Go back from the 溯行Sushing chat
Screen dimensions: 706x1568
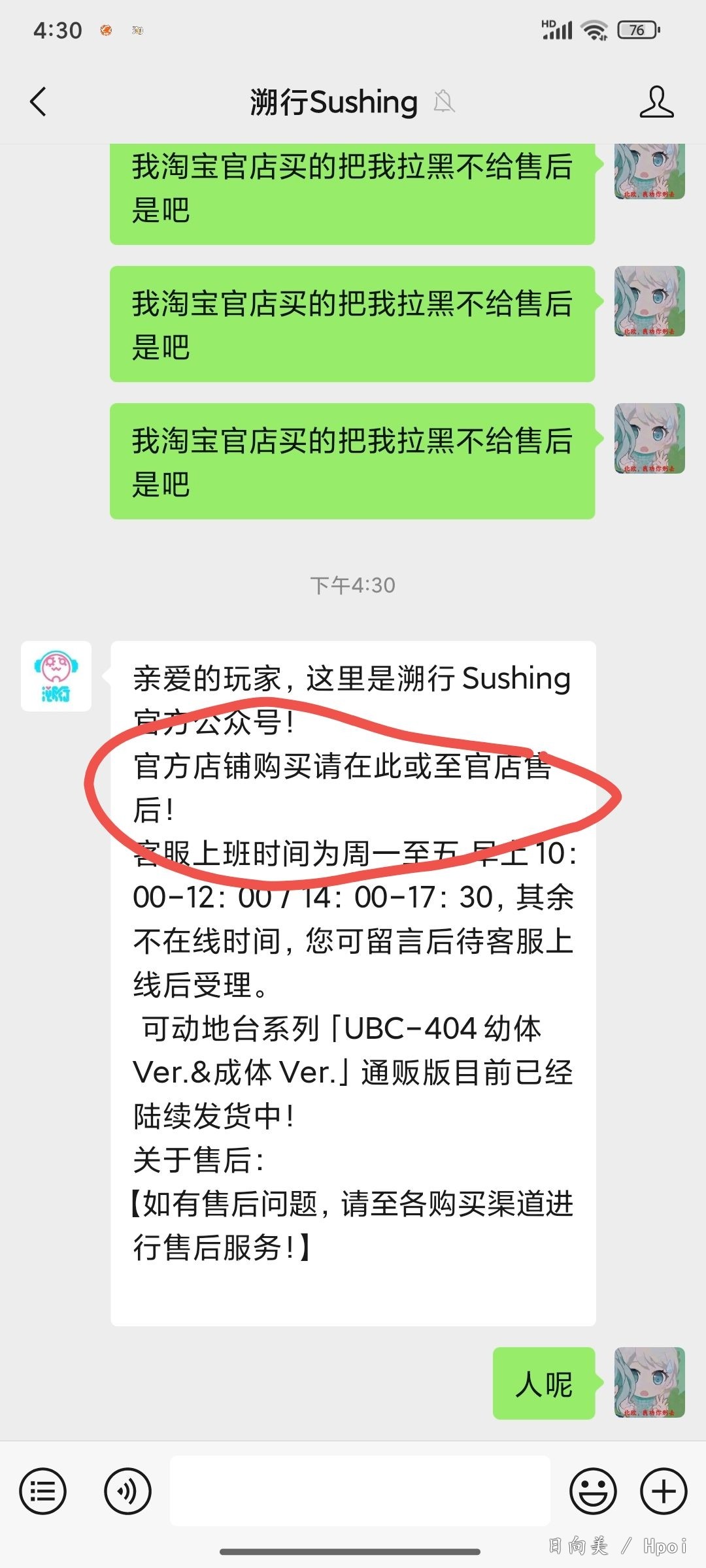pyautogui.click(x=39, y=102)
